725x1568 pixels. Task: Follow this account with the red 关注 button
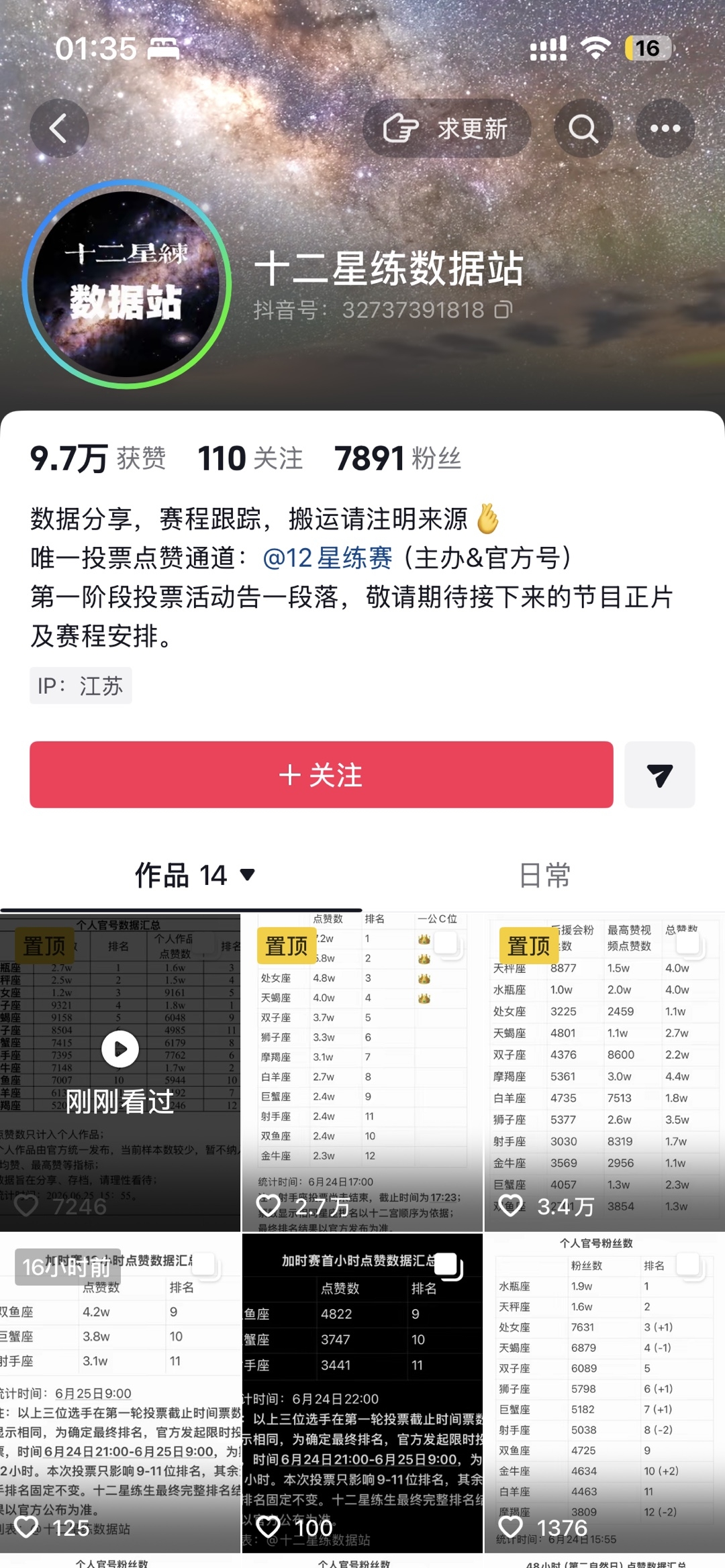322,774
